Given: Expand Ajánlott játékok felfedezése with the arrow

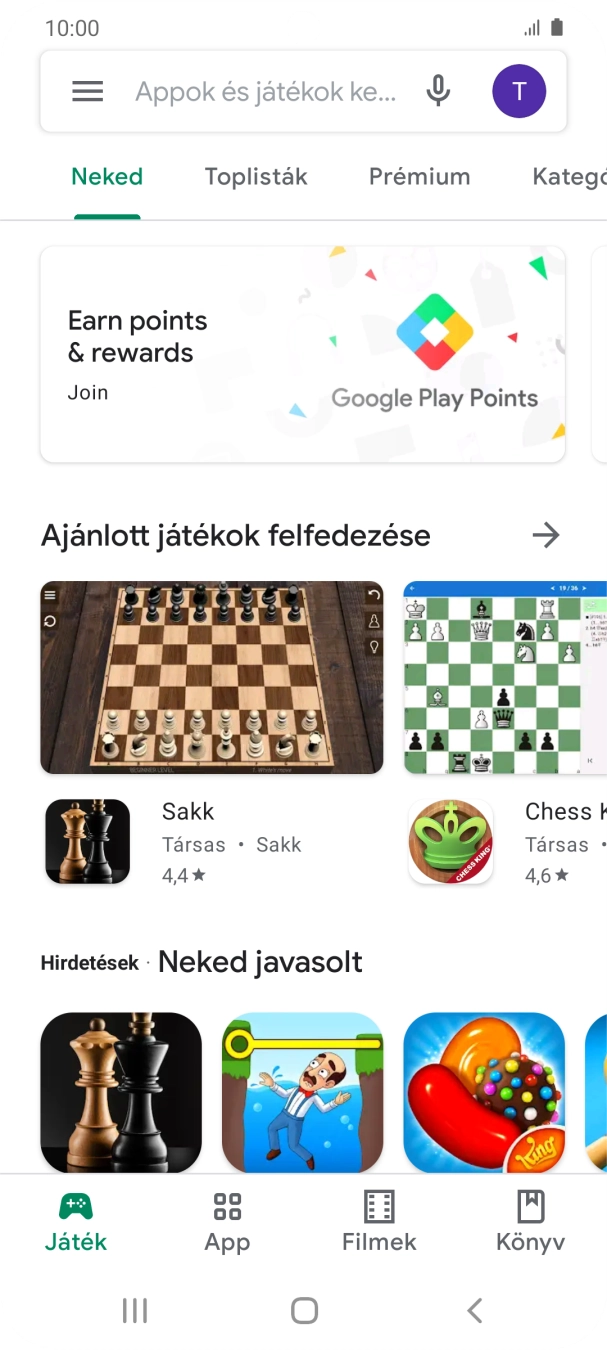Looking at the screenshot, I should point(545,536).
